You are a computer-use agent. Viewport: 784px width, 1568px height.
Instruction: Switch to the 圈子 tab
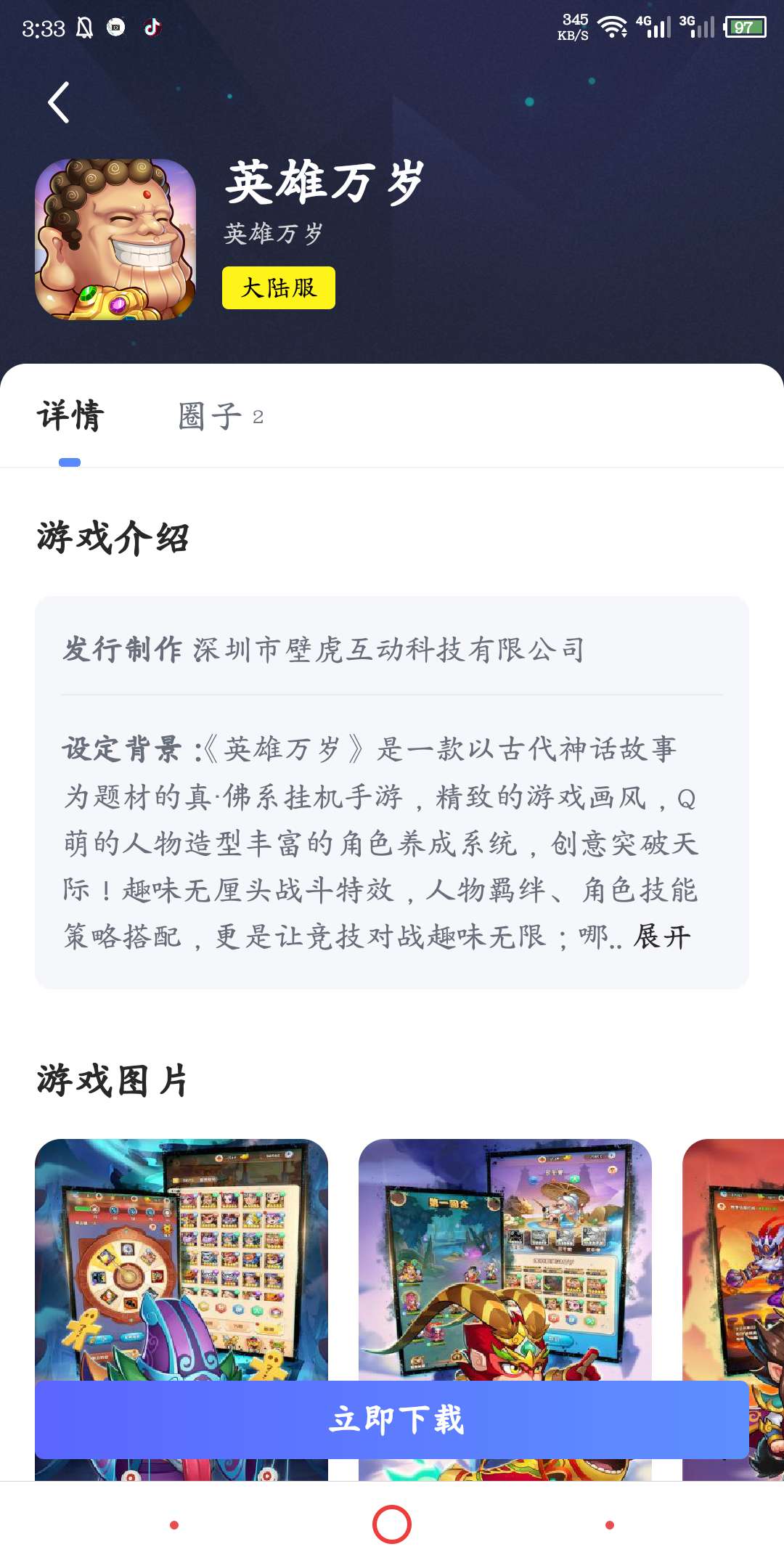219,417
